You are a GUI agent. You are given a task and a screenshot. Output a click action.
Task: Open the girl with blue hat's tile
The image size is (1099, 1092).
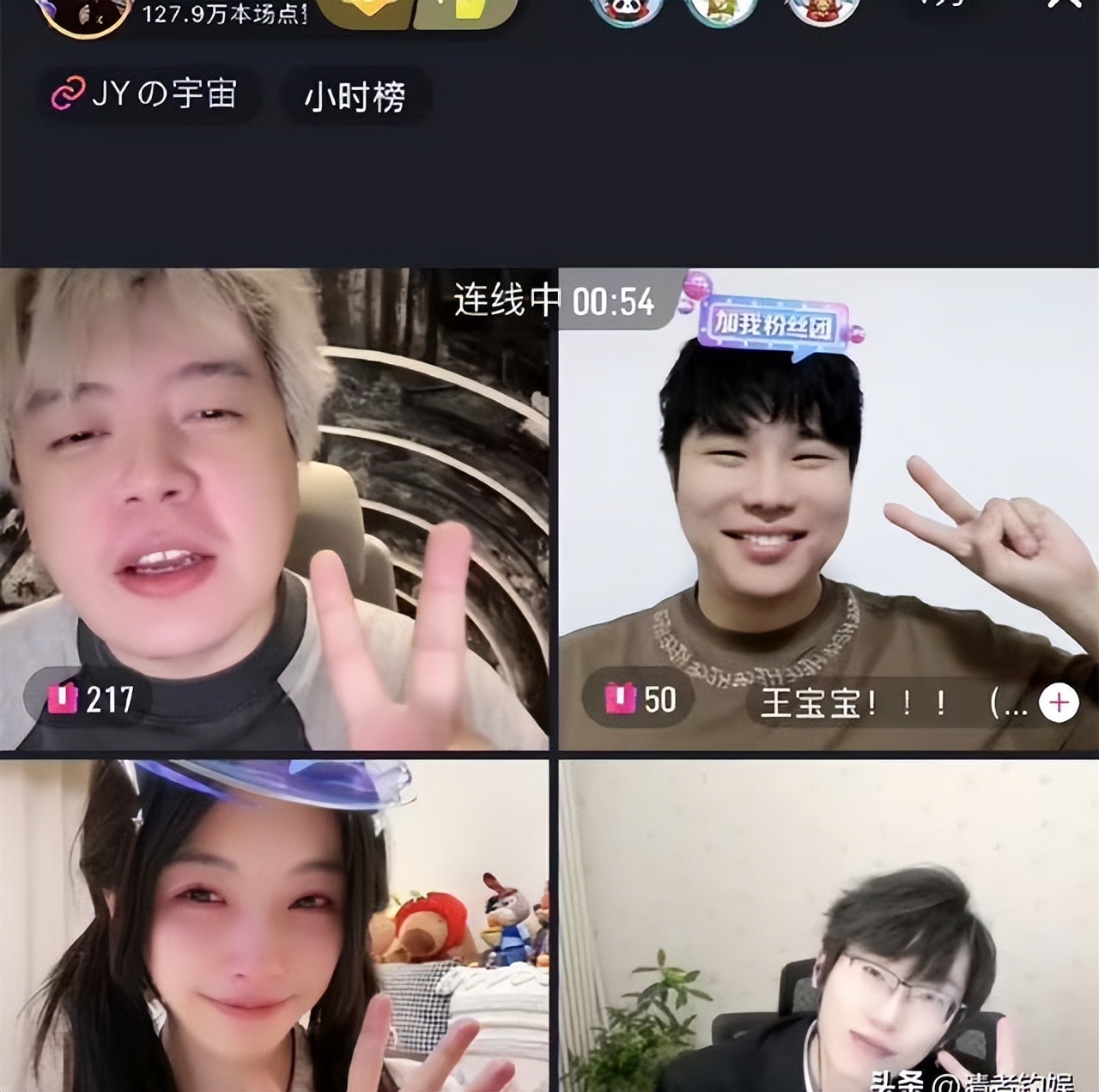pos(273,925)
